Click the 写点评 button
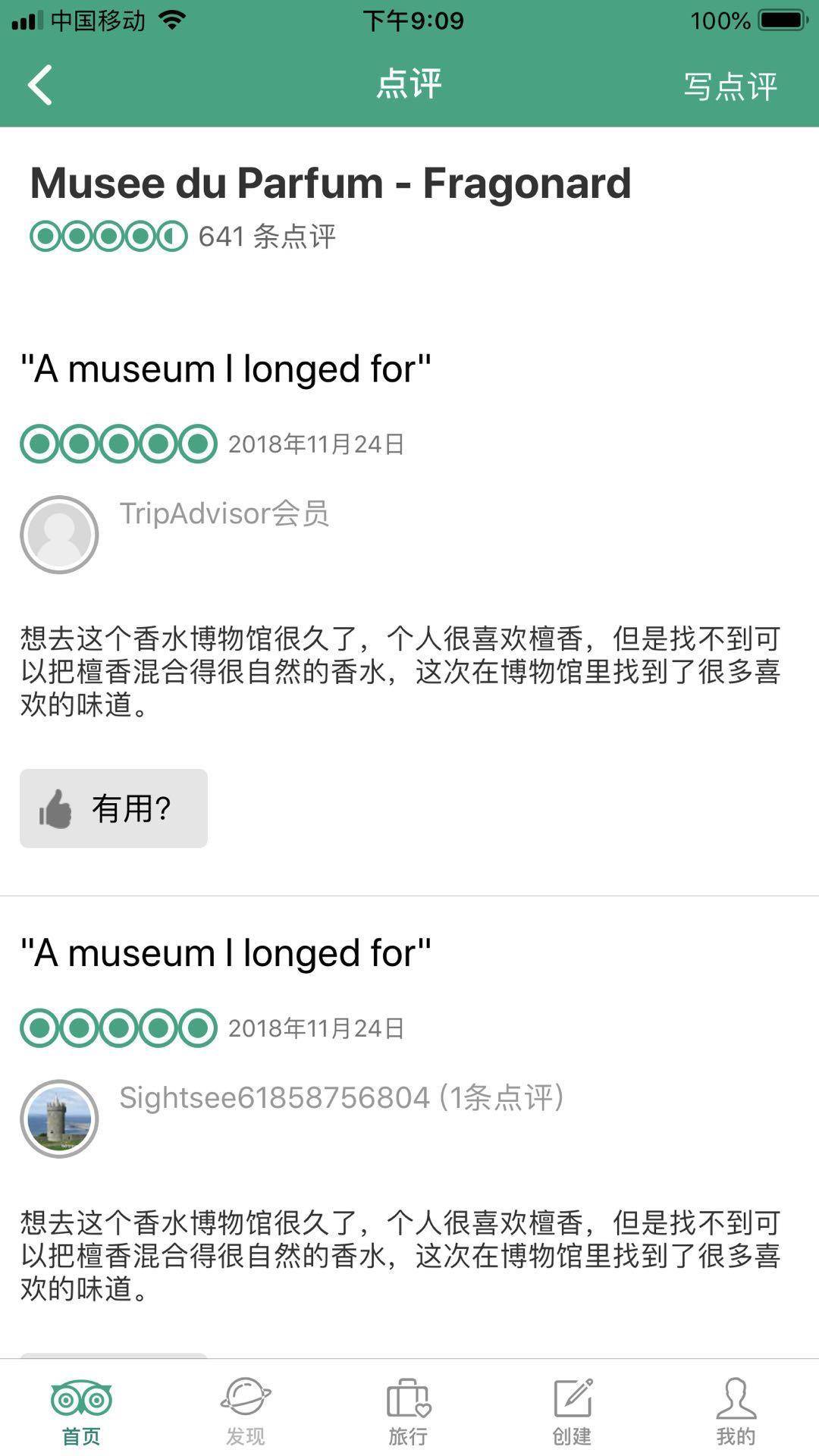Image resolution: width=819 pixels, height=1456 pixels. tap(730, 86)
